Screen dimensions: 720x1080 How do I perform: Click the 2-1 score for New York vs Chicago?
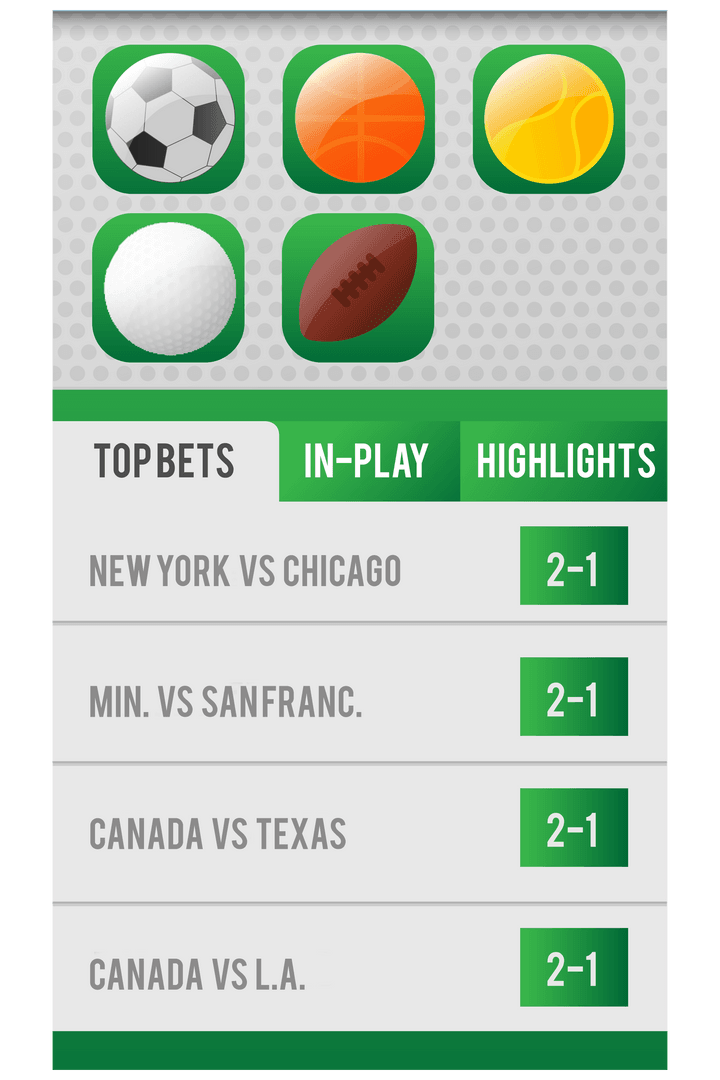[x=575, y=565]
